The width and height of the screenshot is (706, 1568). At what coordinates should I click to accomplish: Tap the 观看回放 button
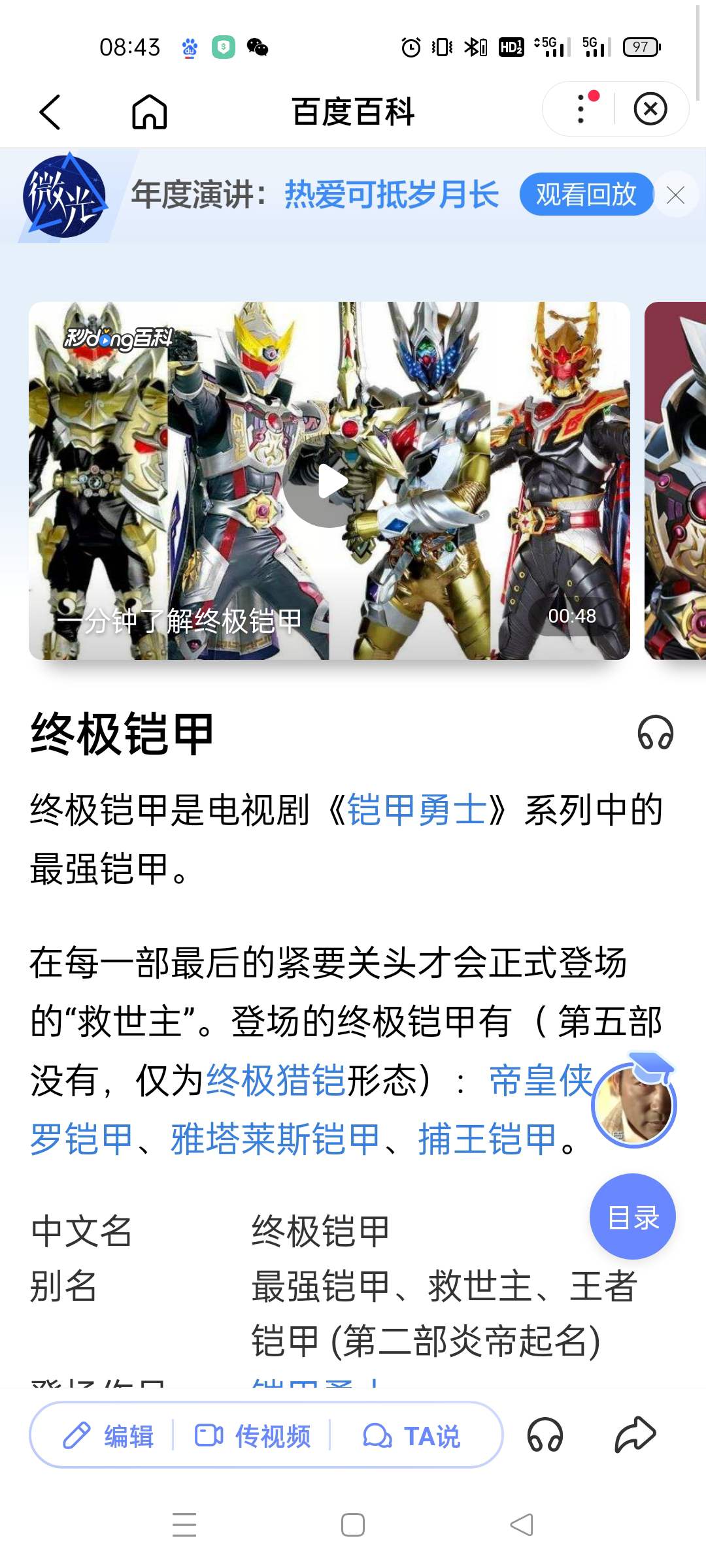pyautogui.click(x=586, y=194)
